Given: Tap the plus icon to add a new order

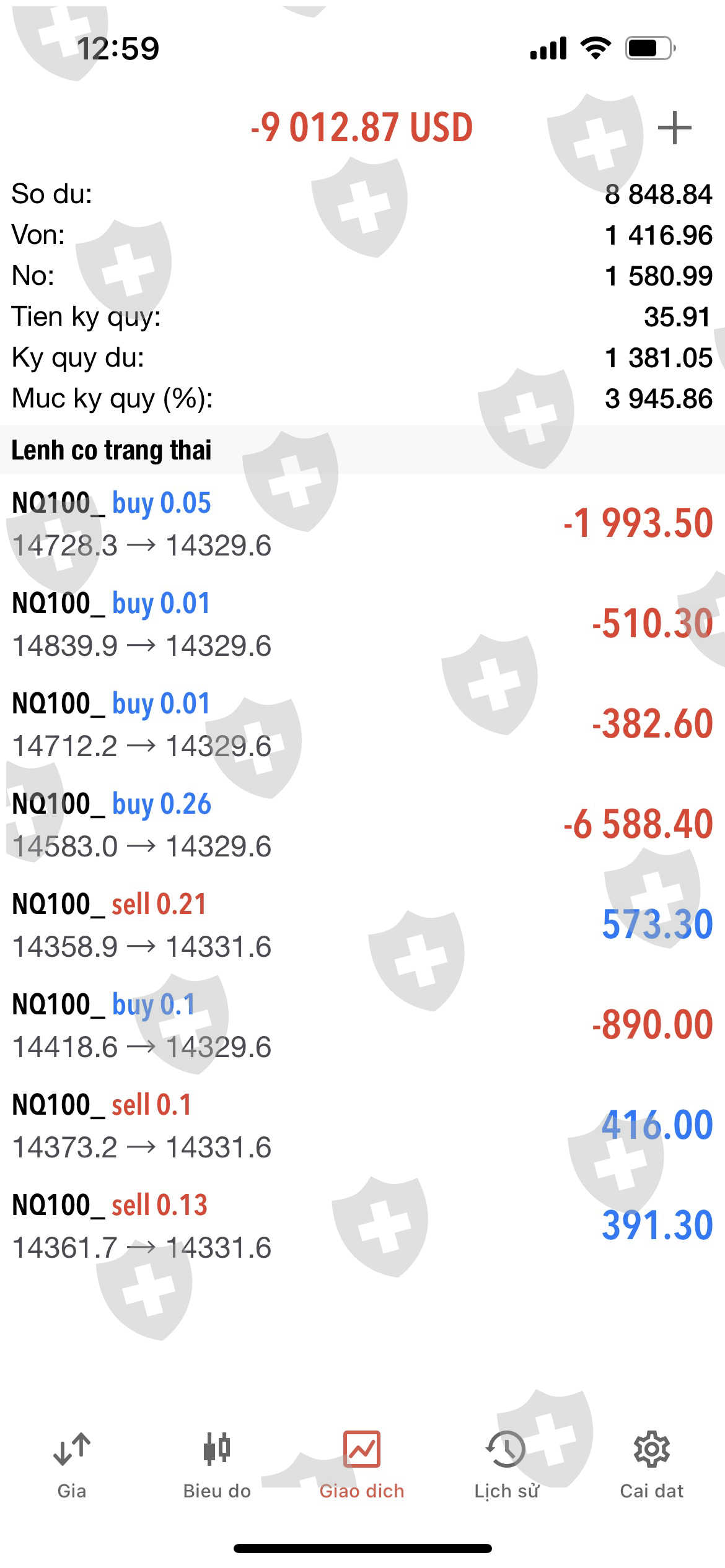Looking at the screenshot, I should 674,128.
